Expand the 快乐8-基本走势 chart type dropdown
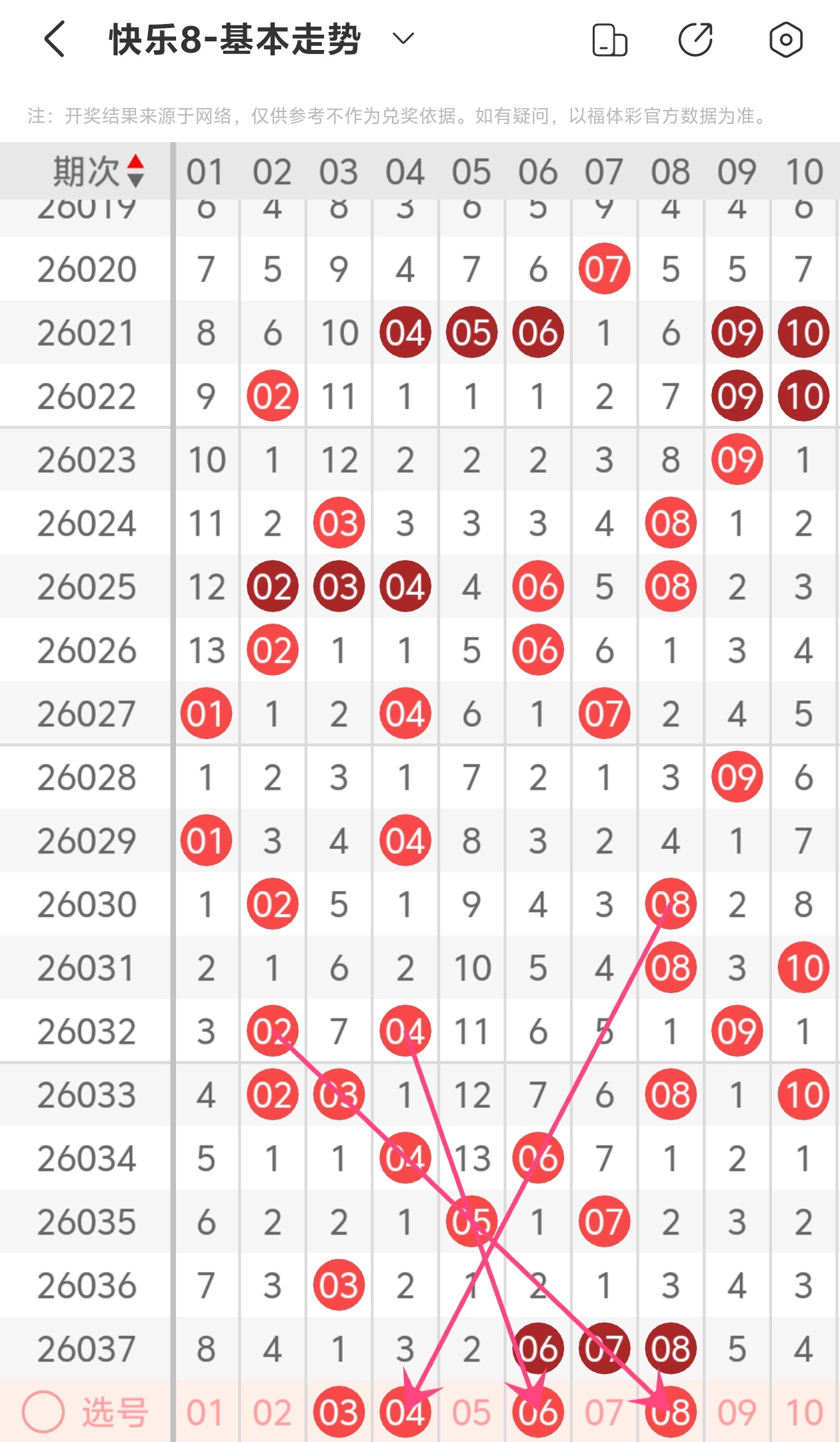The width and height of the screenshot is (840, 1442). (403, 39)
